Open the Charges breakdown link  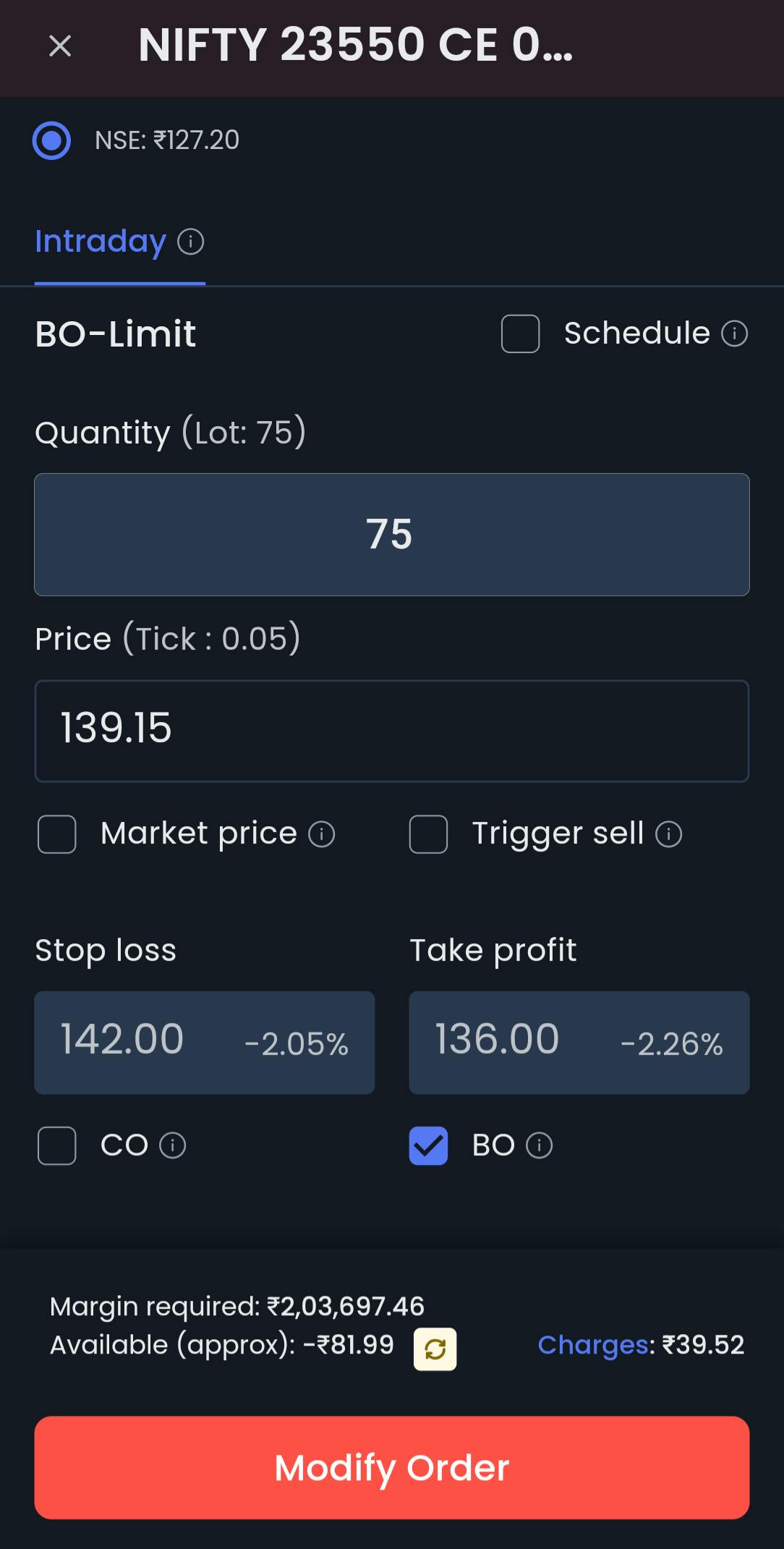point(595,1345)
